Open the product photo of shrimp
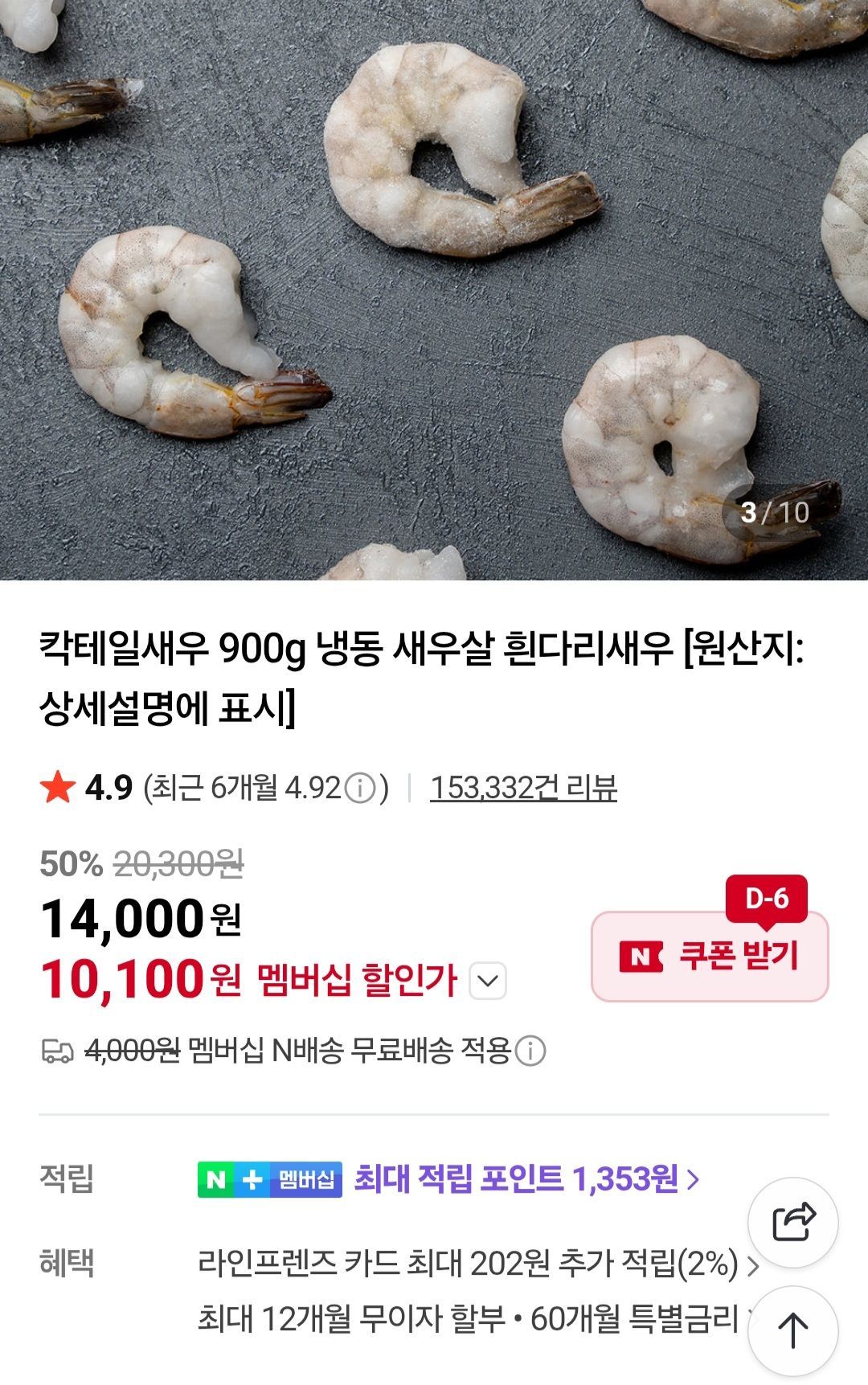Screen dimensions: 868x1385 434,289
